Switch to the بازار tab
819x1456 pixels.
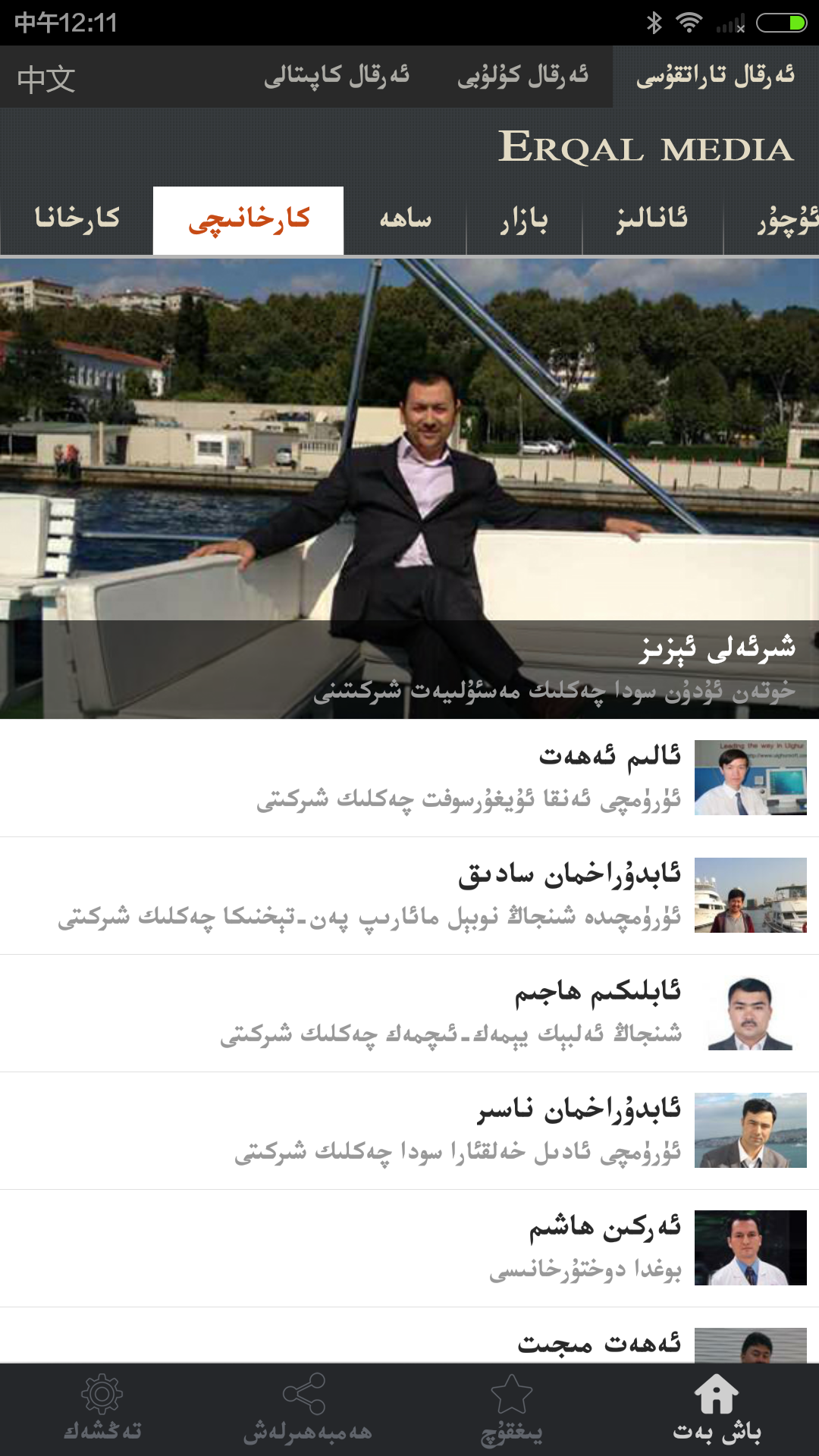[524, 220]
